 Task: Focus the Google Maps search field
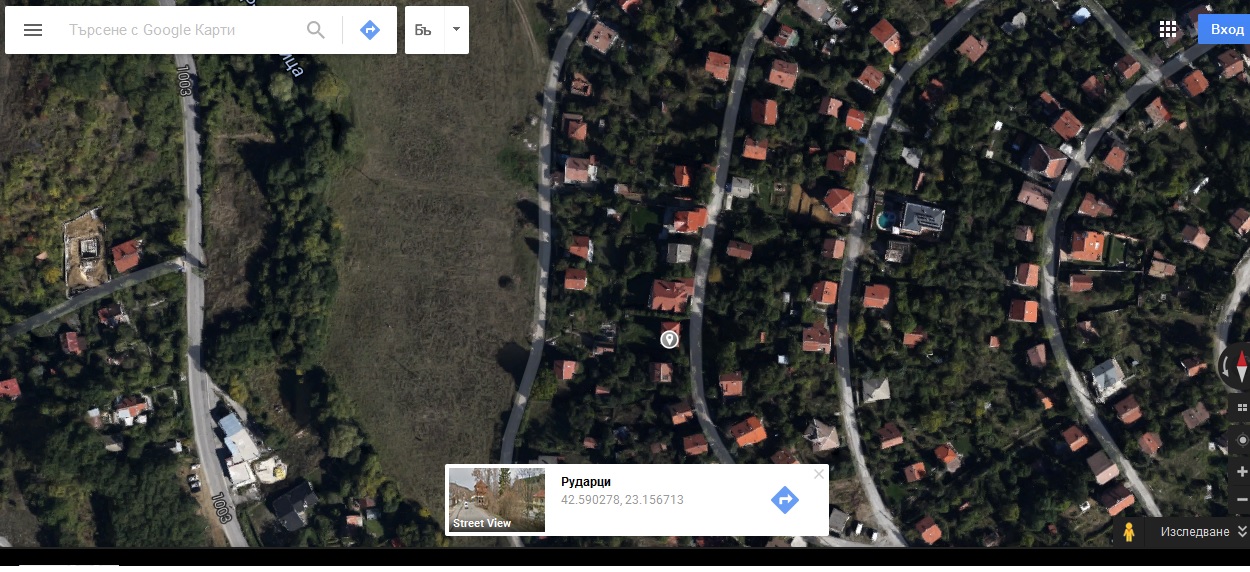(x=180, y=30)
